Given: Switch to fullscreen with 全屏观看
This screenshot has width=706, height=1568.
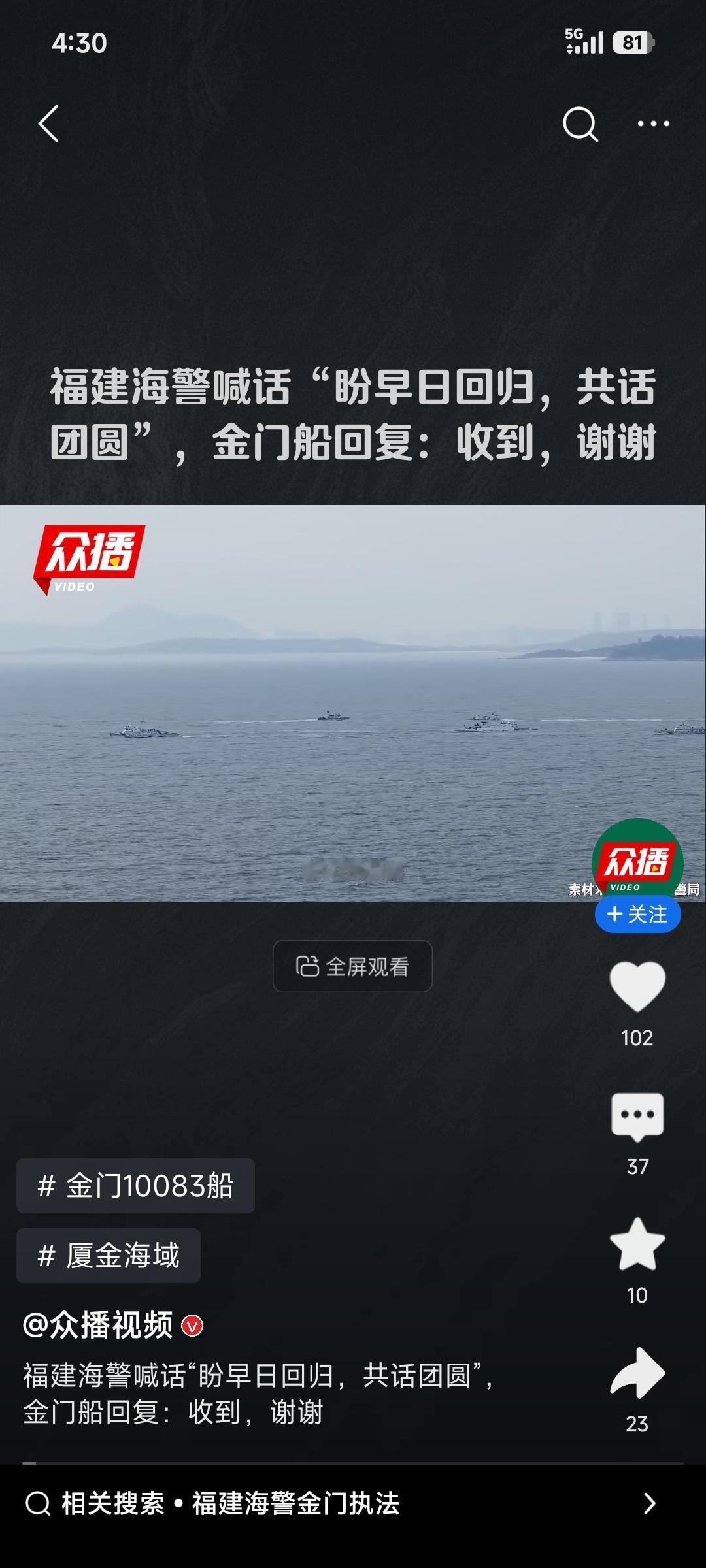Looking at the screenshot, I should pos(352,967).
